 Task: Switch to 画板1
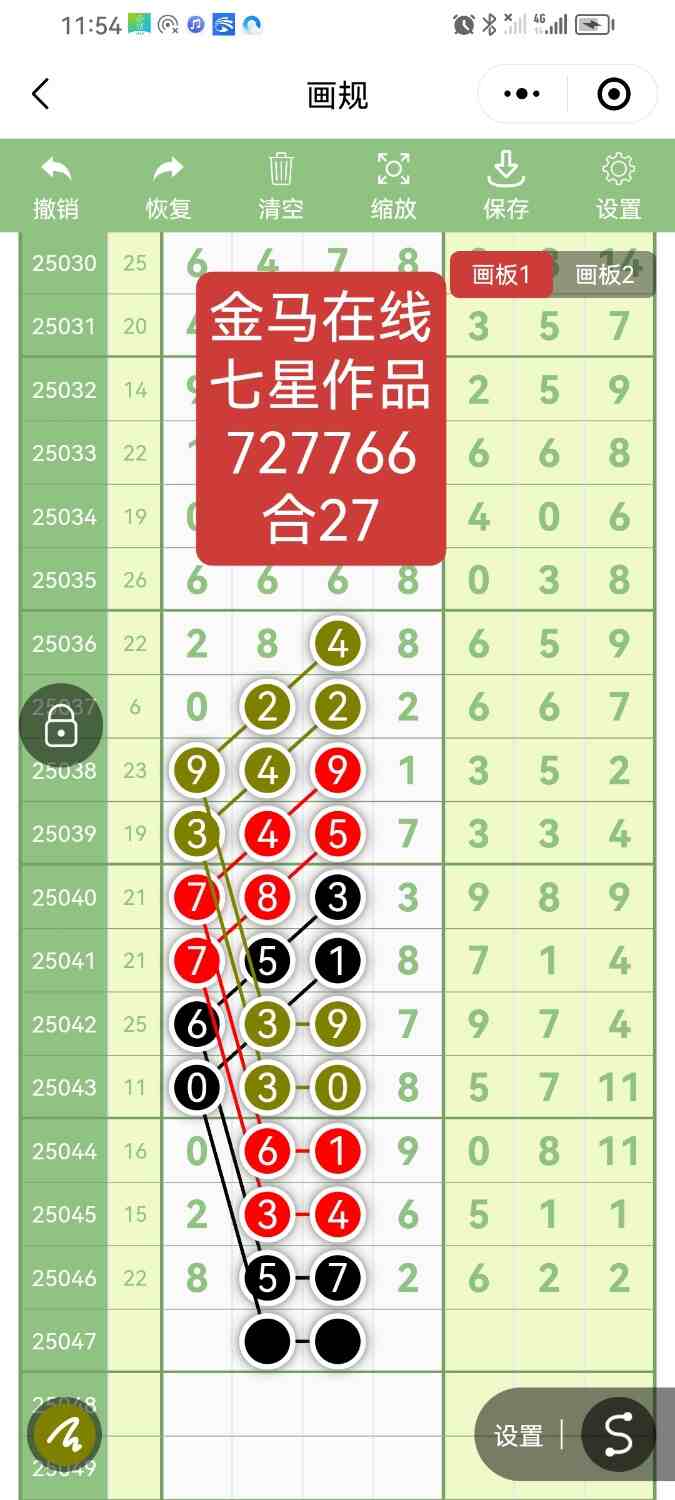[500, 275]
